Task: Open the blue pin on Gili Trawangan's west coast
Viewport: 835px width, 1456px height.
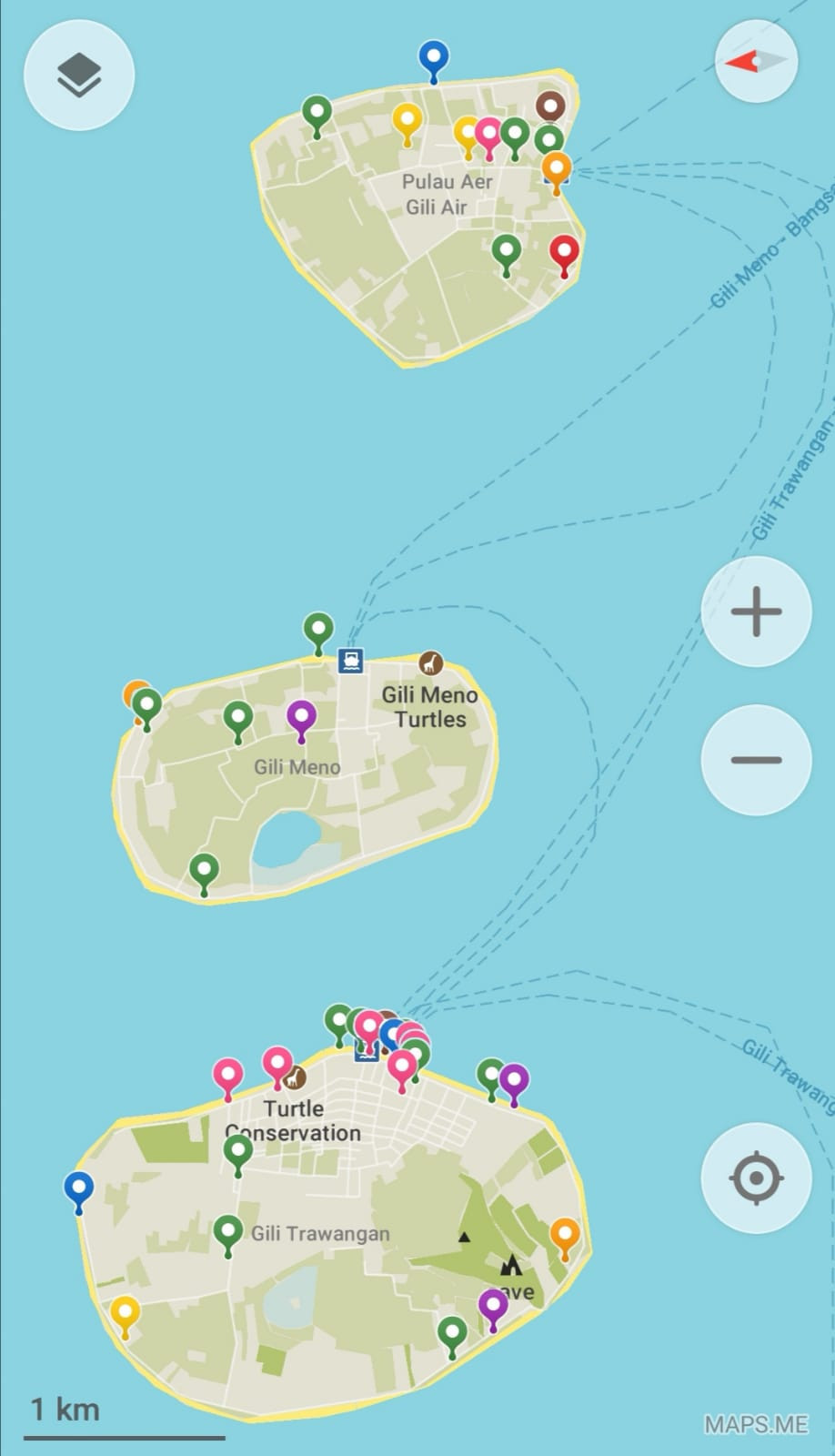Action: click(x=78, y=1192)
